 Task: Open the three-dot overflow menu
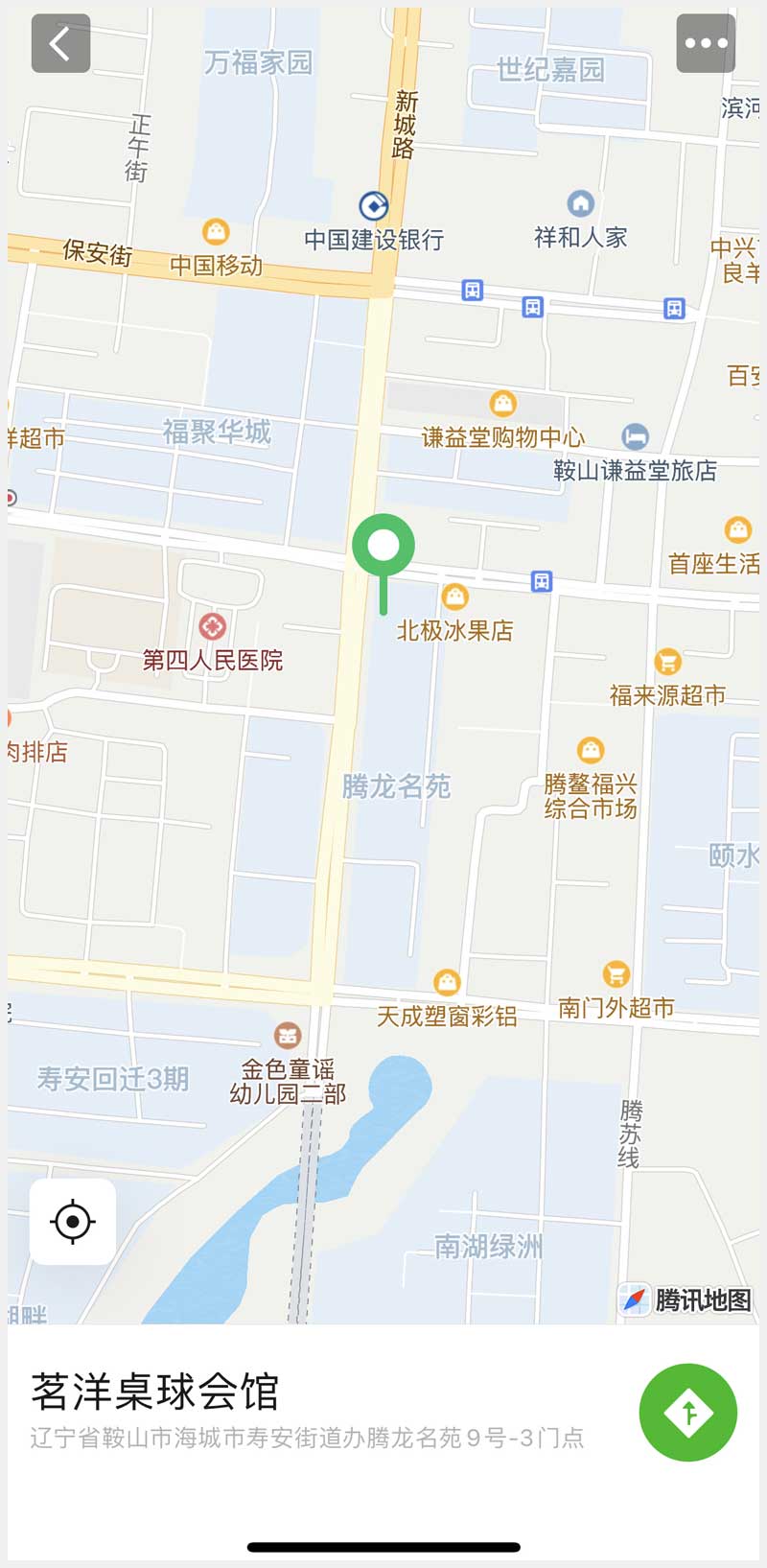[x=706, y=43]
